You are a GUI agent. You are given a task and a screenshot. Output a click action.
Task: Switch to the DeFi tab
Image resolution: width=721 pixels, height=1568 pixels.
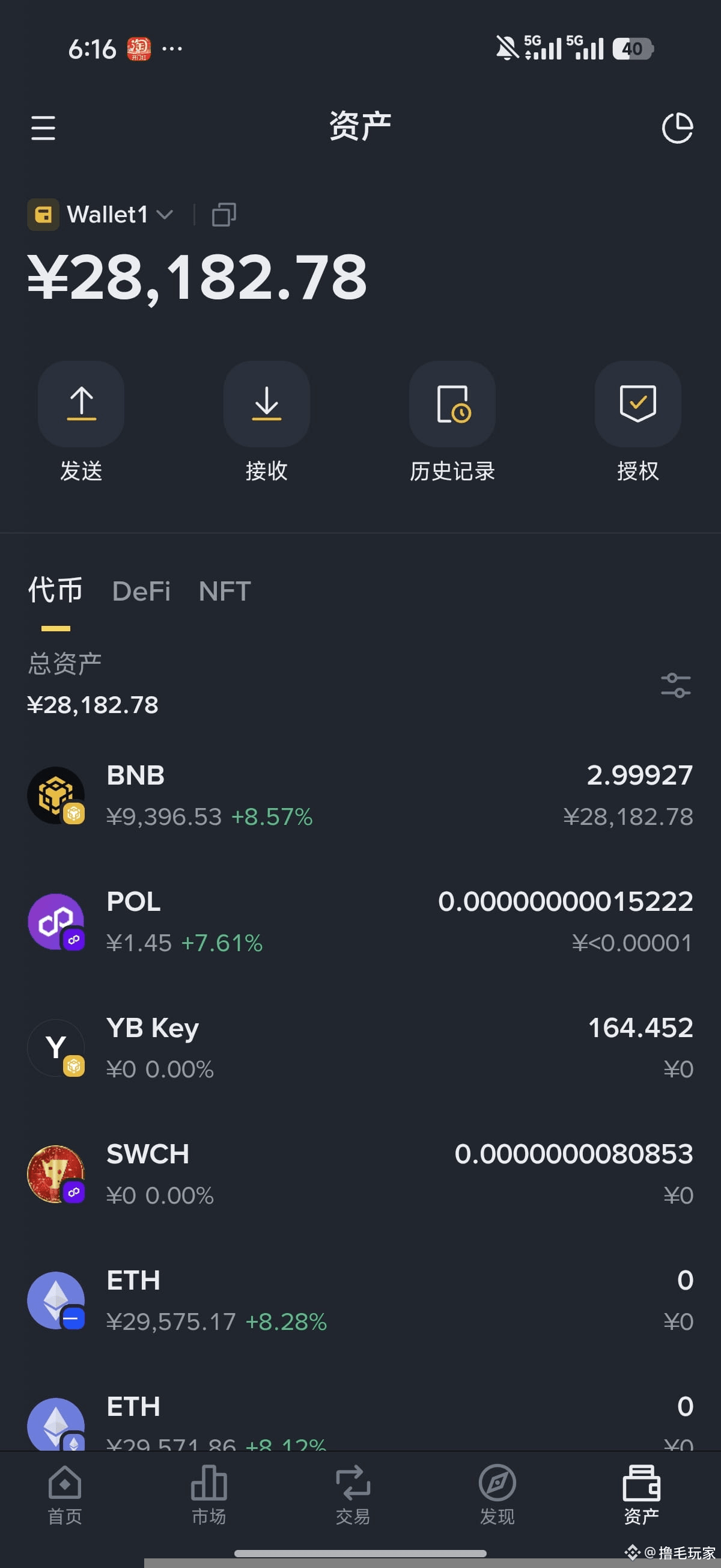141,591
